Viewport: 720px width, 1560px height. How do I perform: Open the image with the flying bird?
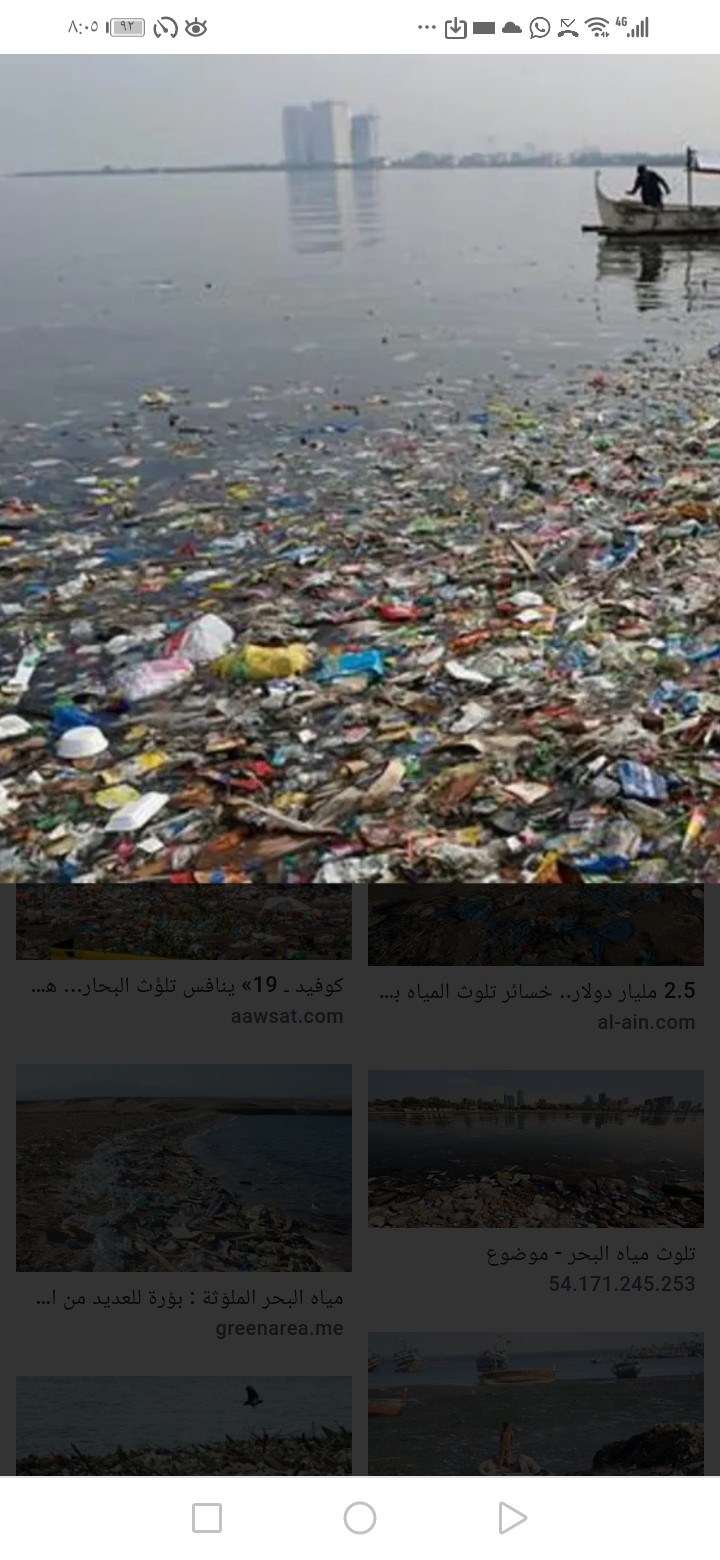pos(184,1425)
